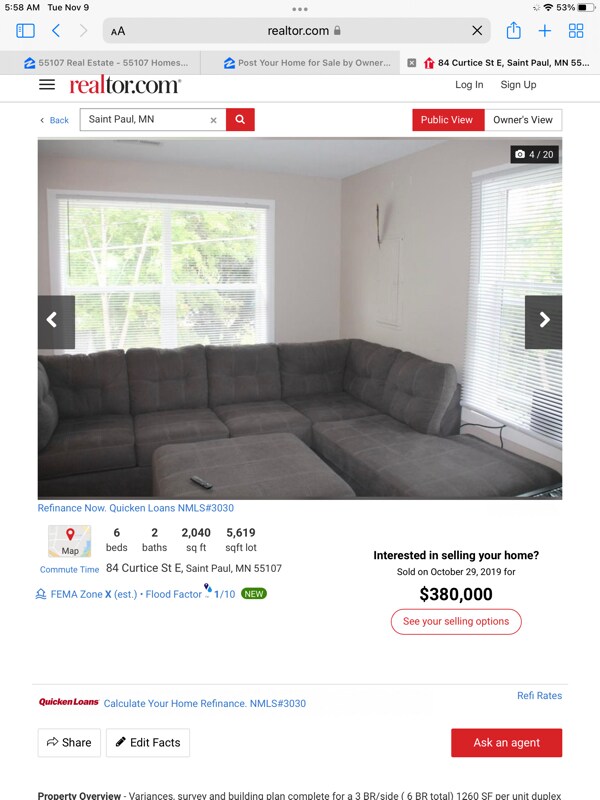Share this listing
This screenshot has width=600, height=800.
click(x=69, y=743)
